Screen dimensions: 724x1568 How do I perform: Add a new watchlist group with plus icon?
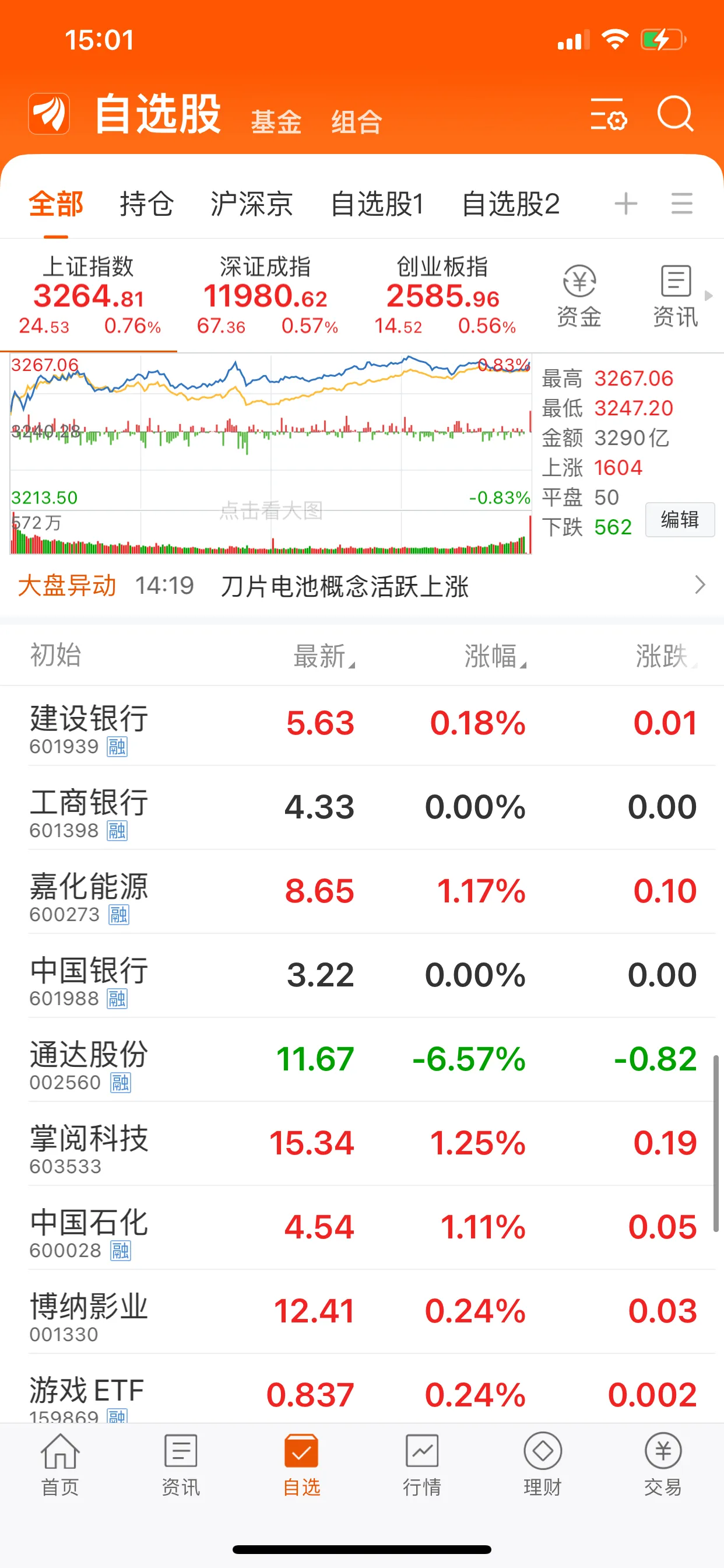pos(625,204)
